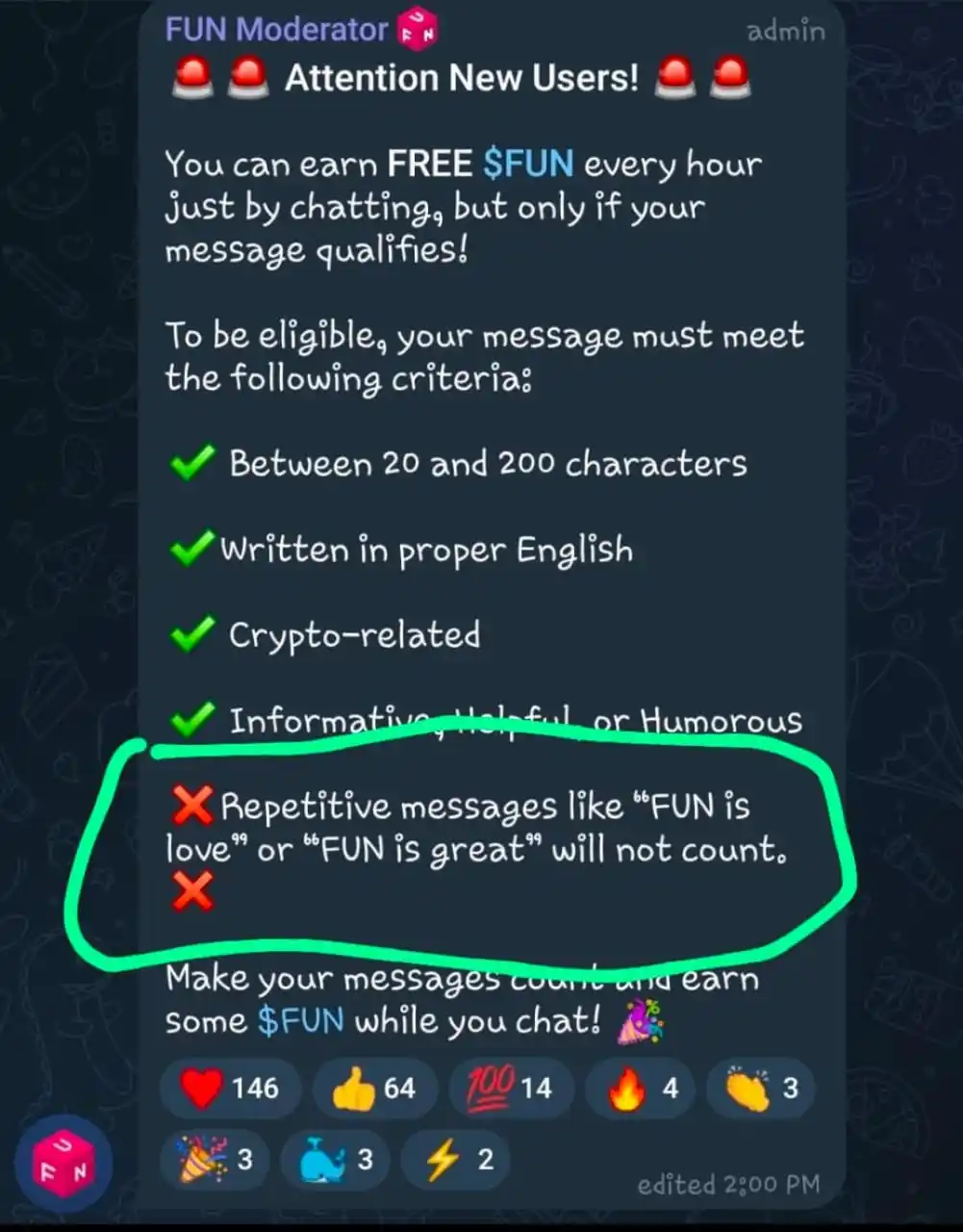Add the lightning bolt reaction

458,1159
